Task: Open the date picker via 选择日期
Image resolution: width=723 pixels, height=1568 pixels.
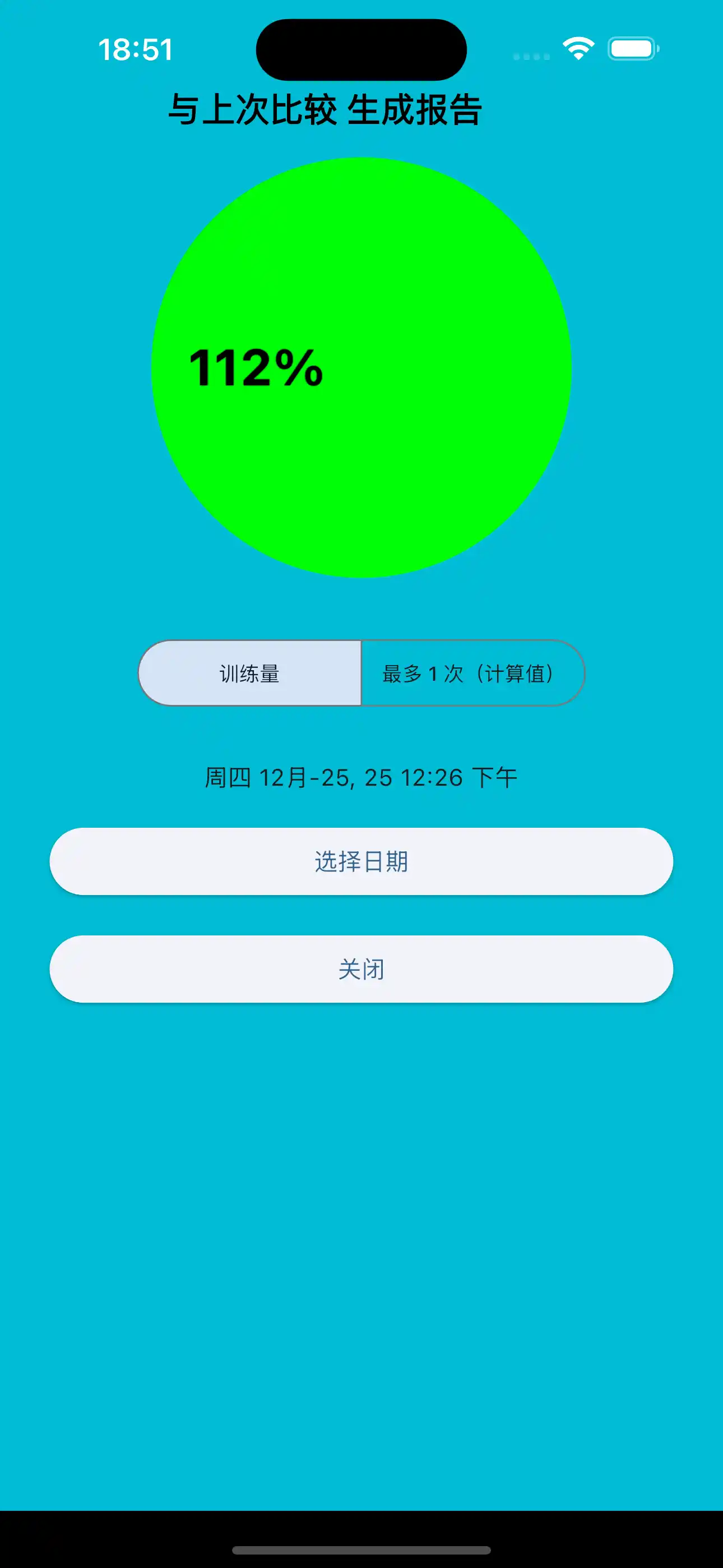Action: (361, 863)
